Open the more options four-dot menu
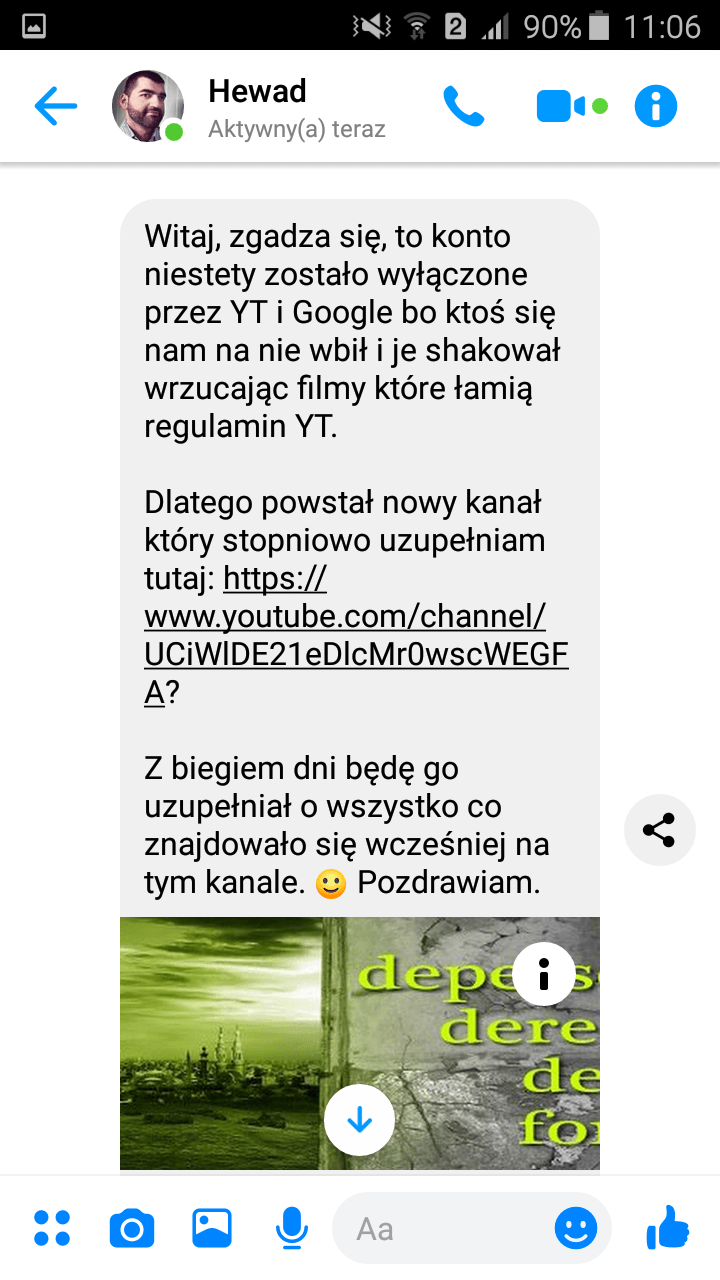The image size is (720, 1280). 52,1228
